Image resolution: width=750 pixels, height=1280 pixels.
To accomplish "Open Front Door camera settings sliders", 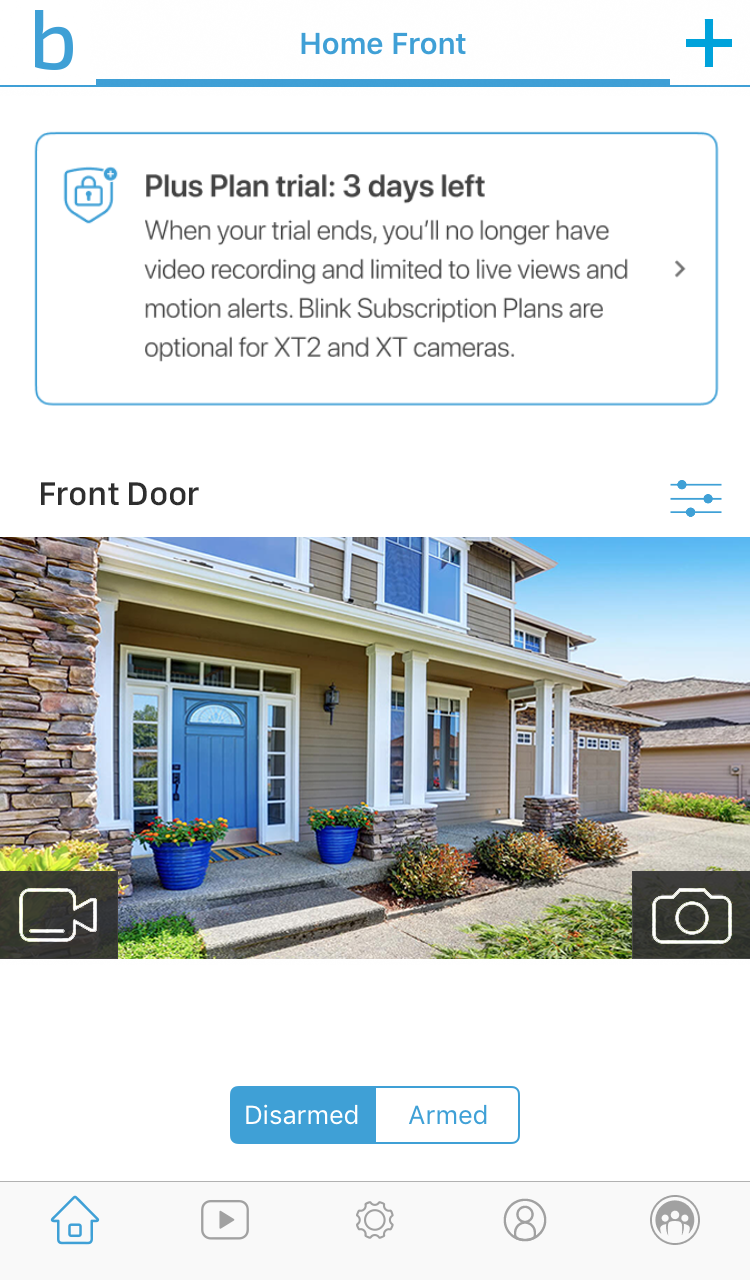I will coord(695,497).
